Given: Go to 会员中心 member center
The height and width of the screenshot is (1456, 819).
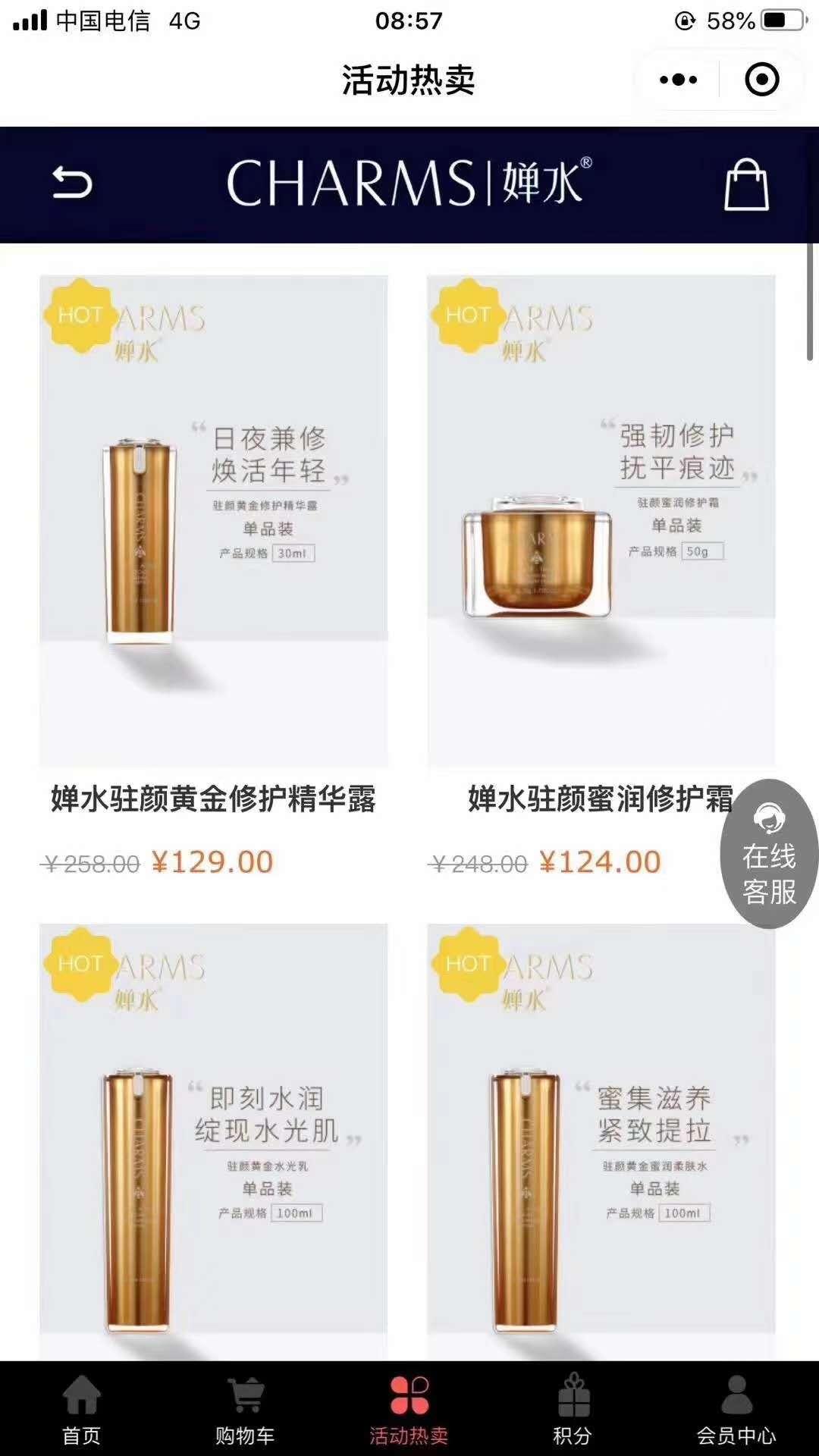Looking at the screenshot, I should coord(736,1409).
